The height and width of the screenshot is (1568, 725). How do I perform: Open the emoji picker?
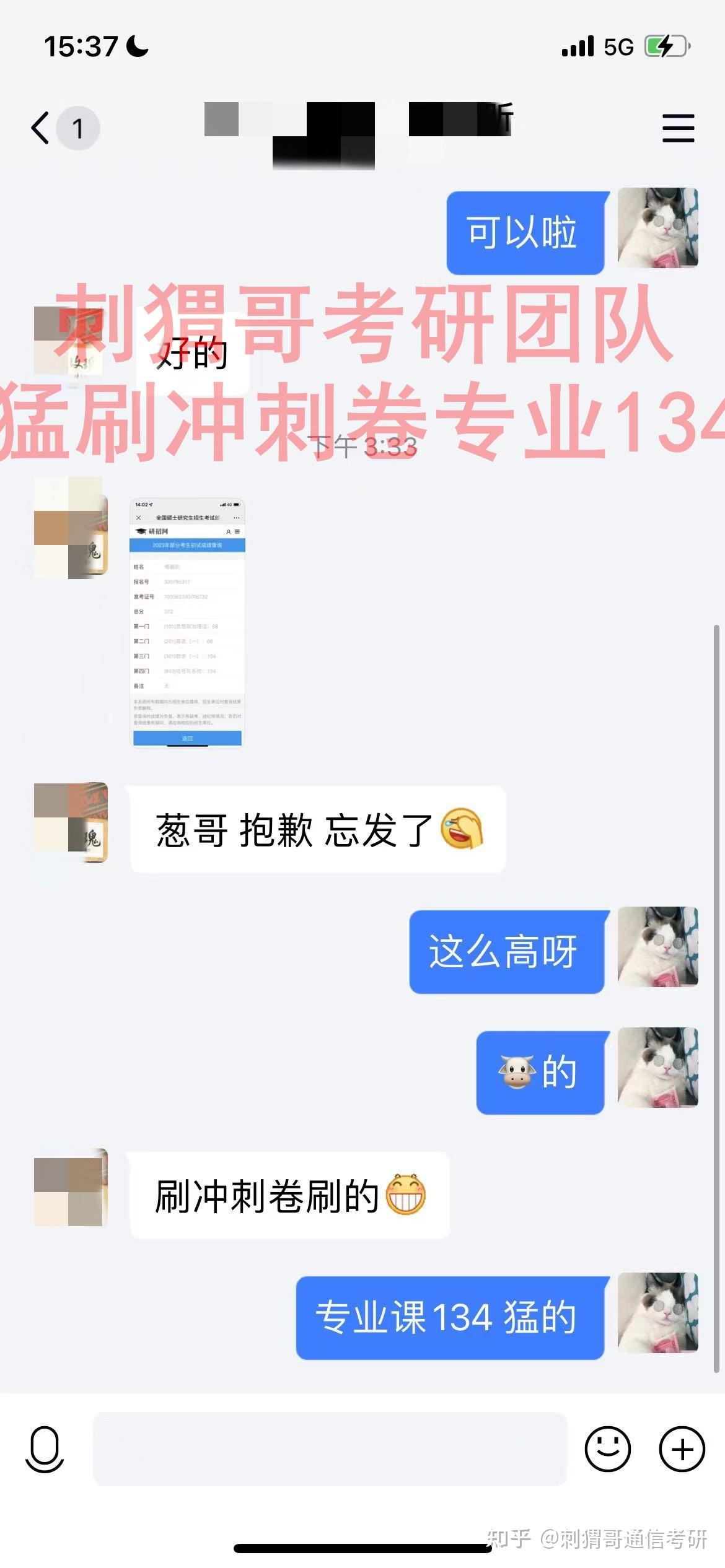pyautogui.click(x=607, y=1449)
